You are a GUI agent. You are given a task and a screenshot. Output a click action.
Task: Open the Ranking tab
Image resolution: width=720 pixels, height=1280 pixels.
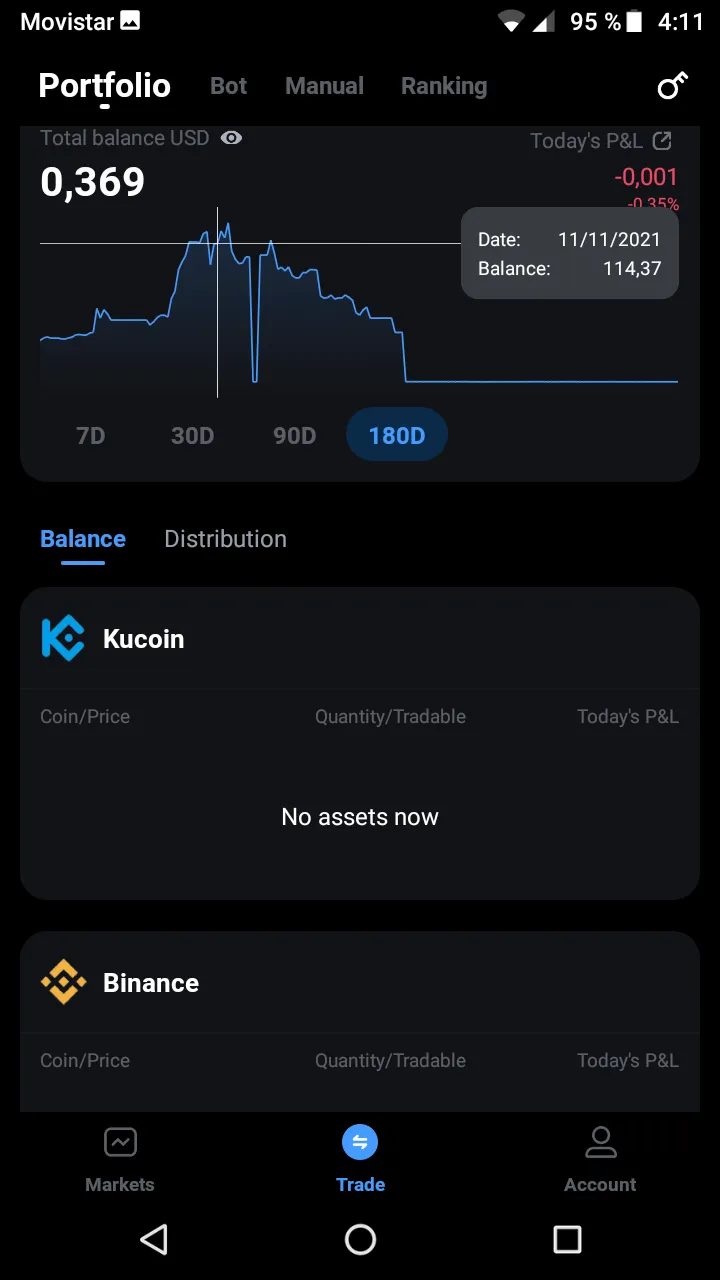[444, 86]
